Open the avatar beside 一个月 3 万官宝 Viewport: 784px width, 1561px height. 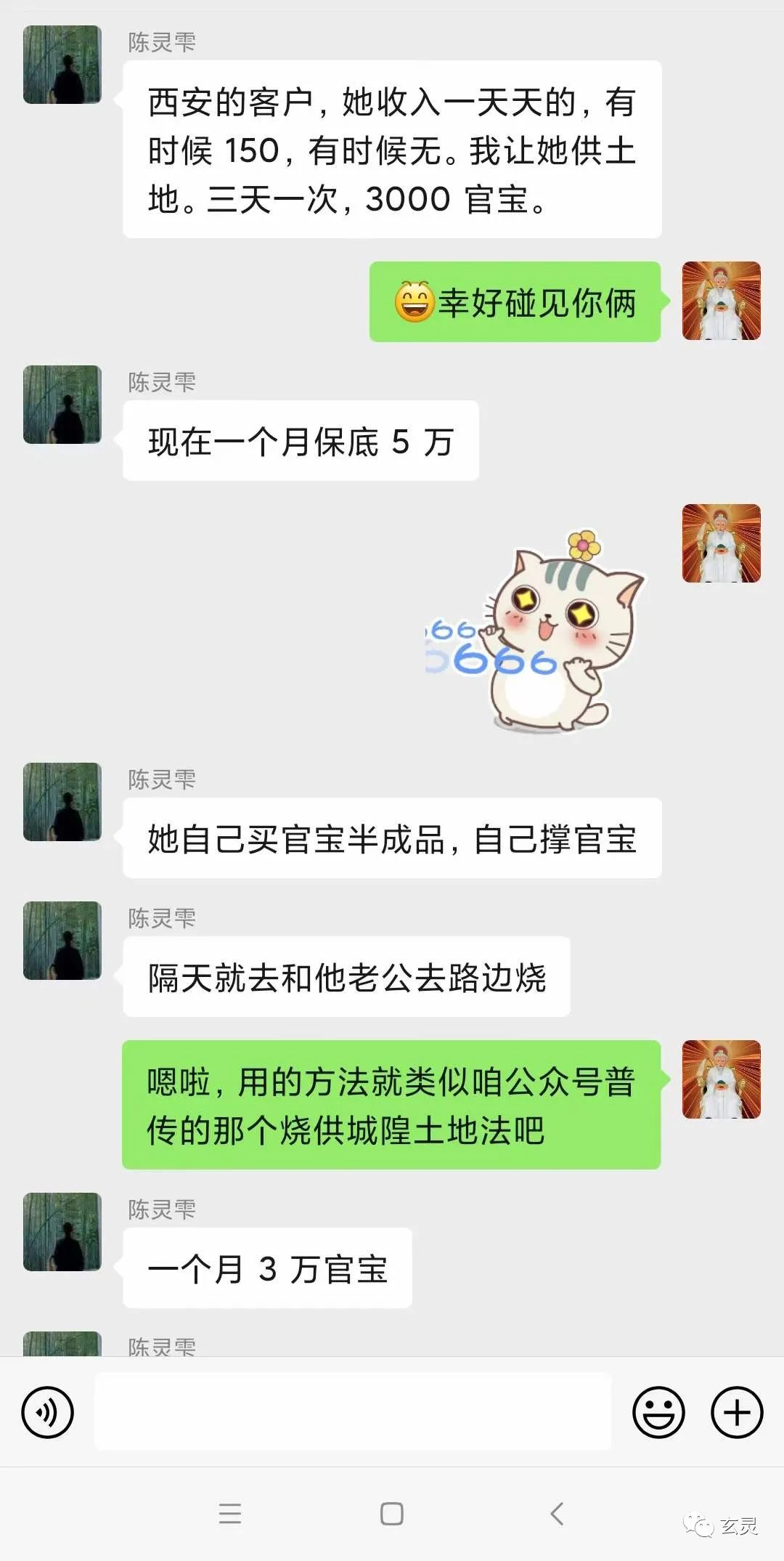pyautogui.click(x=62, y=1232)
